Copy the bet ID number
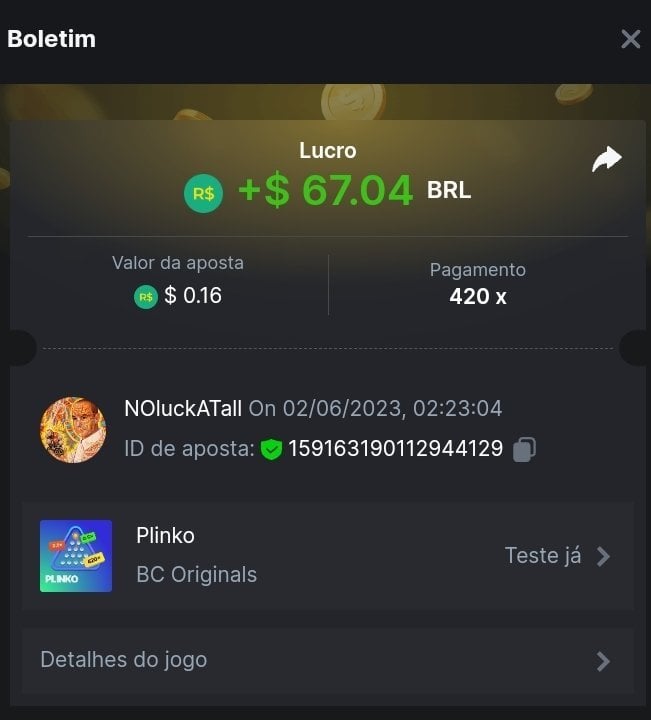The height and width of the screenshot is (720, 651). pyautogui.click(x=524, y=450)
